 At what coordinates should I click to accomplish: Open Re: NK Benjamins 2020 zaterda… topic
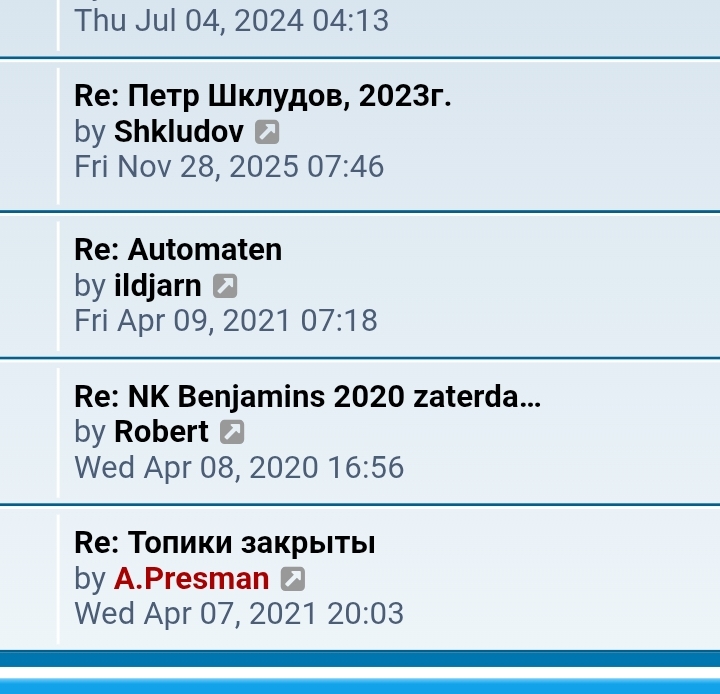307,396
